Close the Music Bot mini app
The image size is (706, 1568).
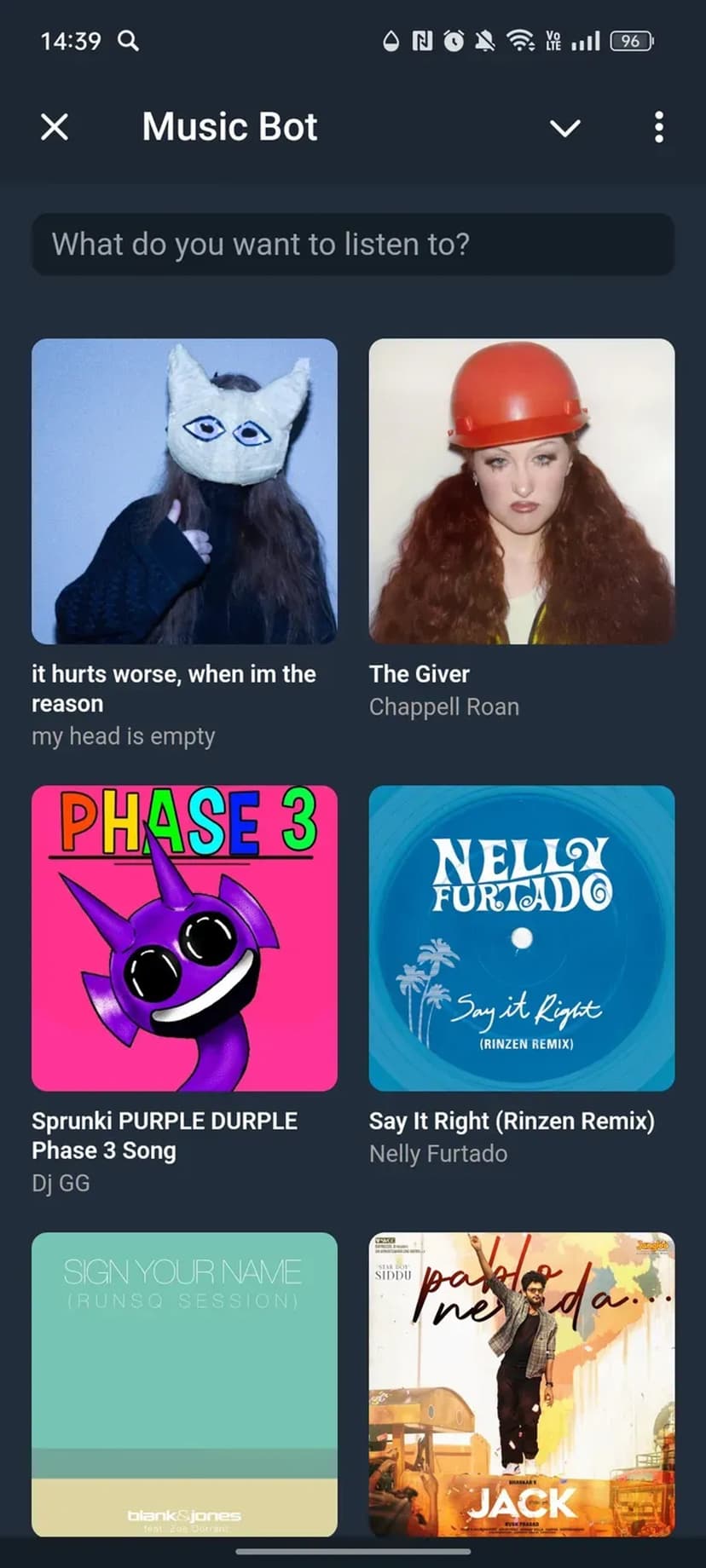pyautogui.click(x=55, y=128)
